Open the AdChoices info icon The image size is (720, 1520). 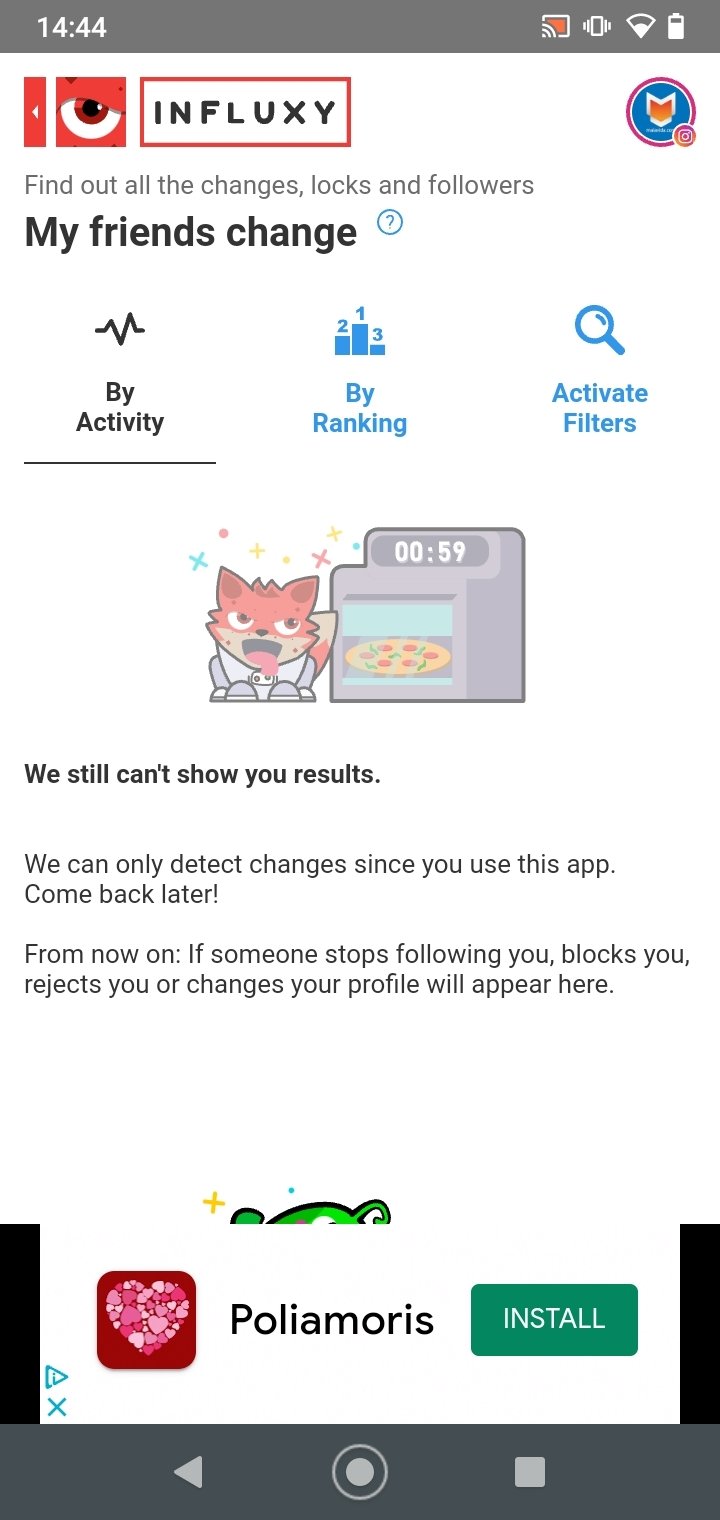[57, 1377]
